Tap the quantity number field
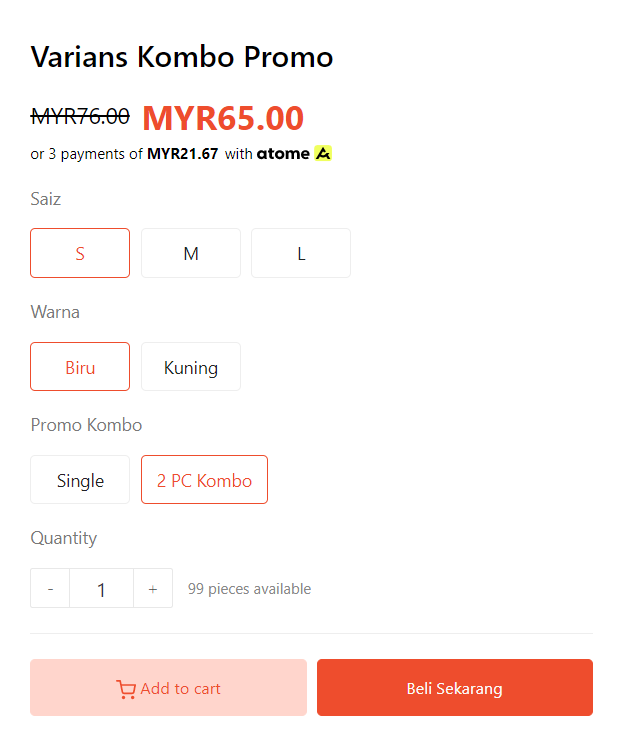This screenshot has width=631, height=737. tap(102, 588)
